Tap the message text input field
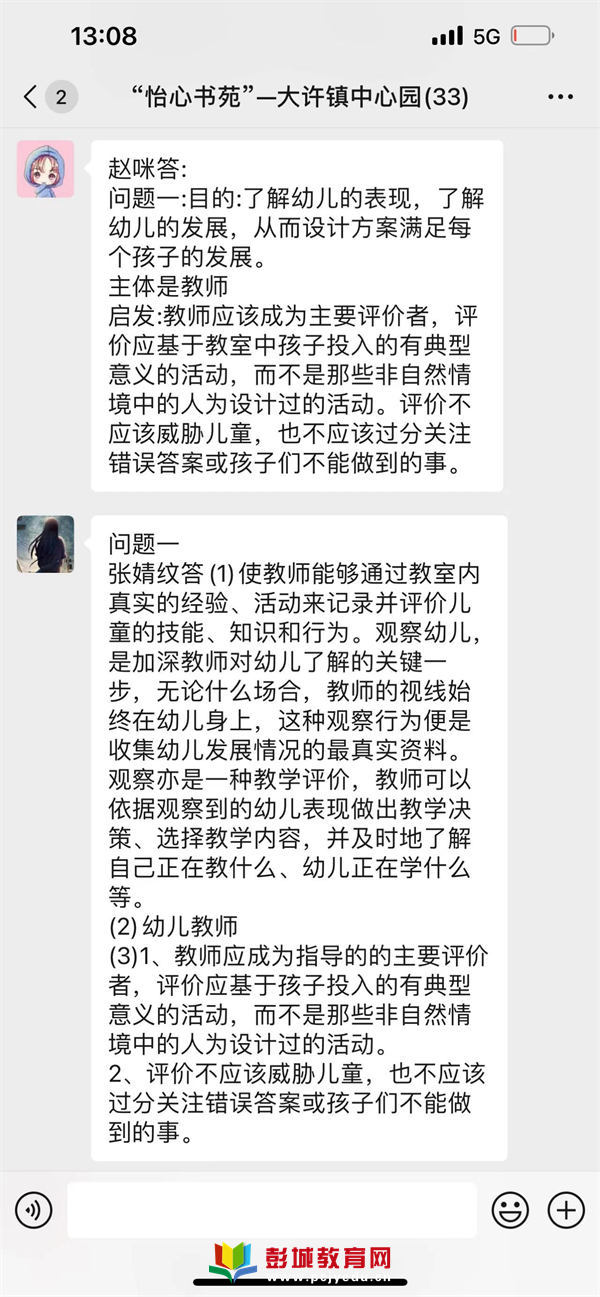This screenshot has width=600, height=1297. pos(272,1210)
